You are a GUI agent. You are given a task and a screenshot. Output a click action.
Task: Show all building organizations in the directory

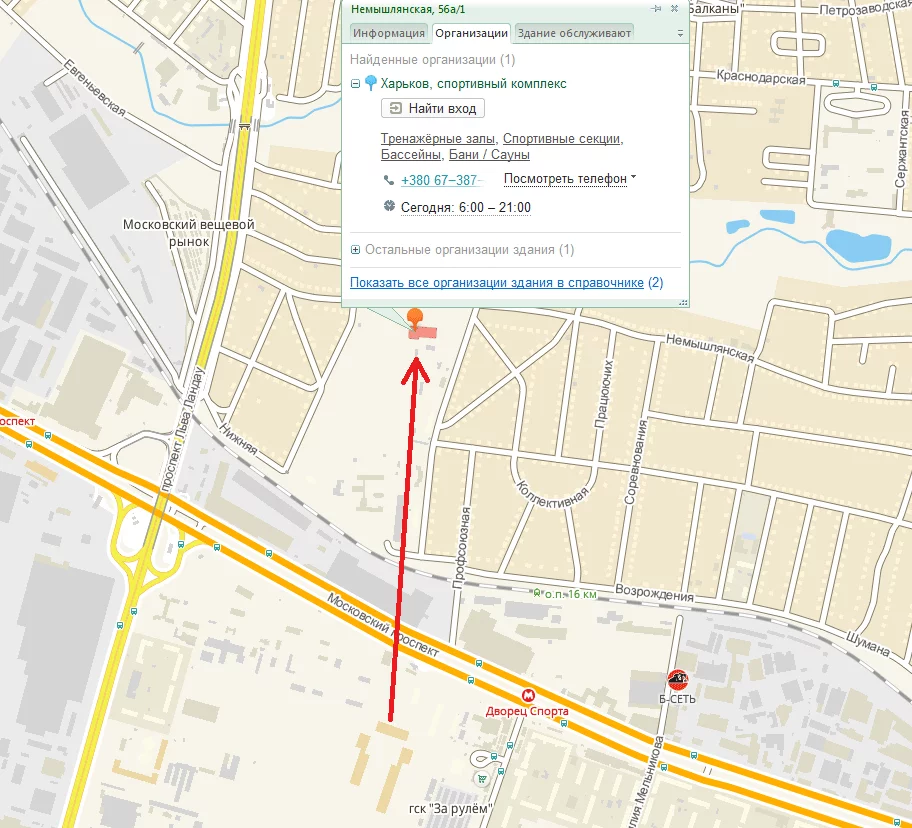click(x=496, y=283)
